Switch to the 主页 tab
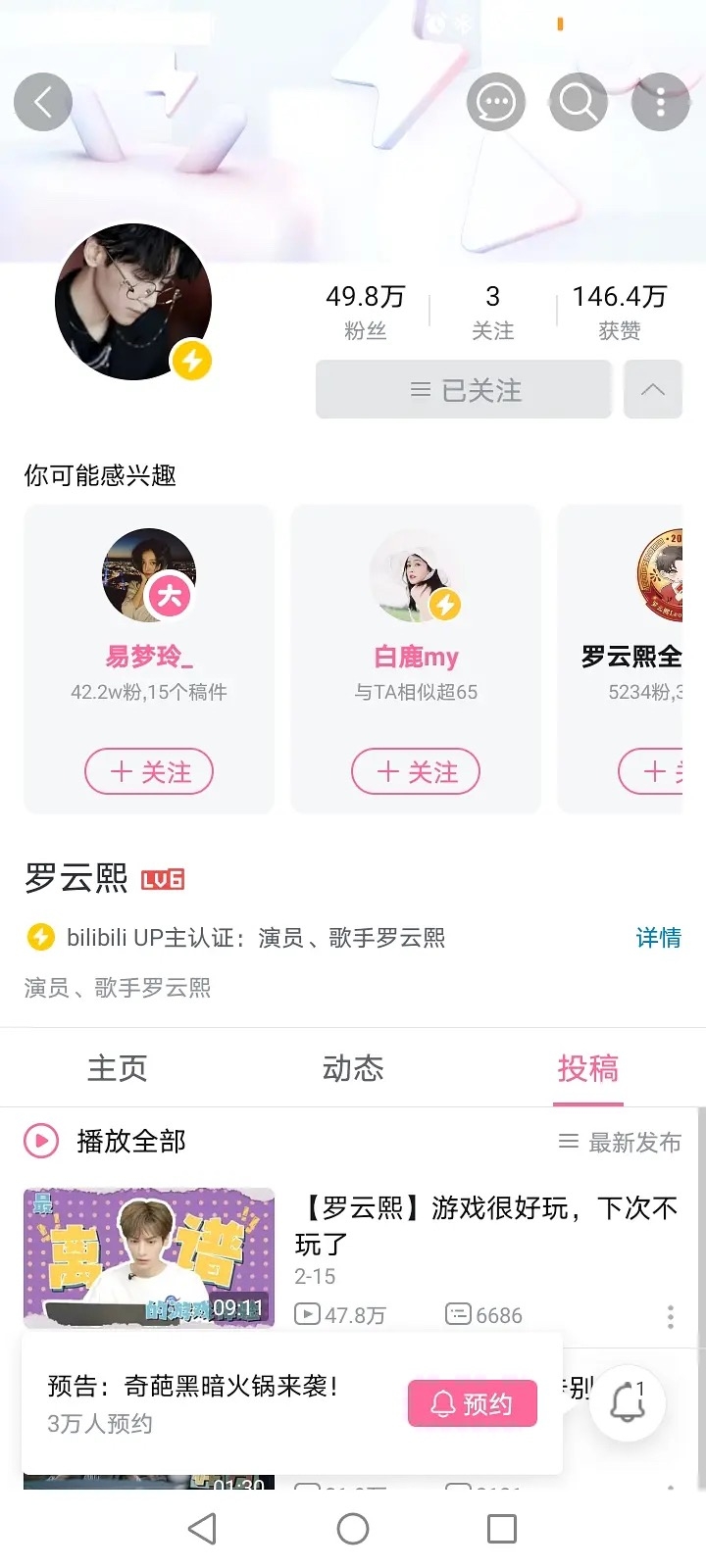 [x=118, y=1068]
